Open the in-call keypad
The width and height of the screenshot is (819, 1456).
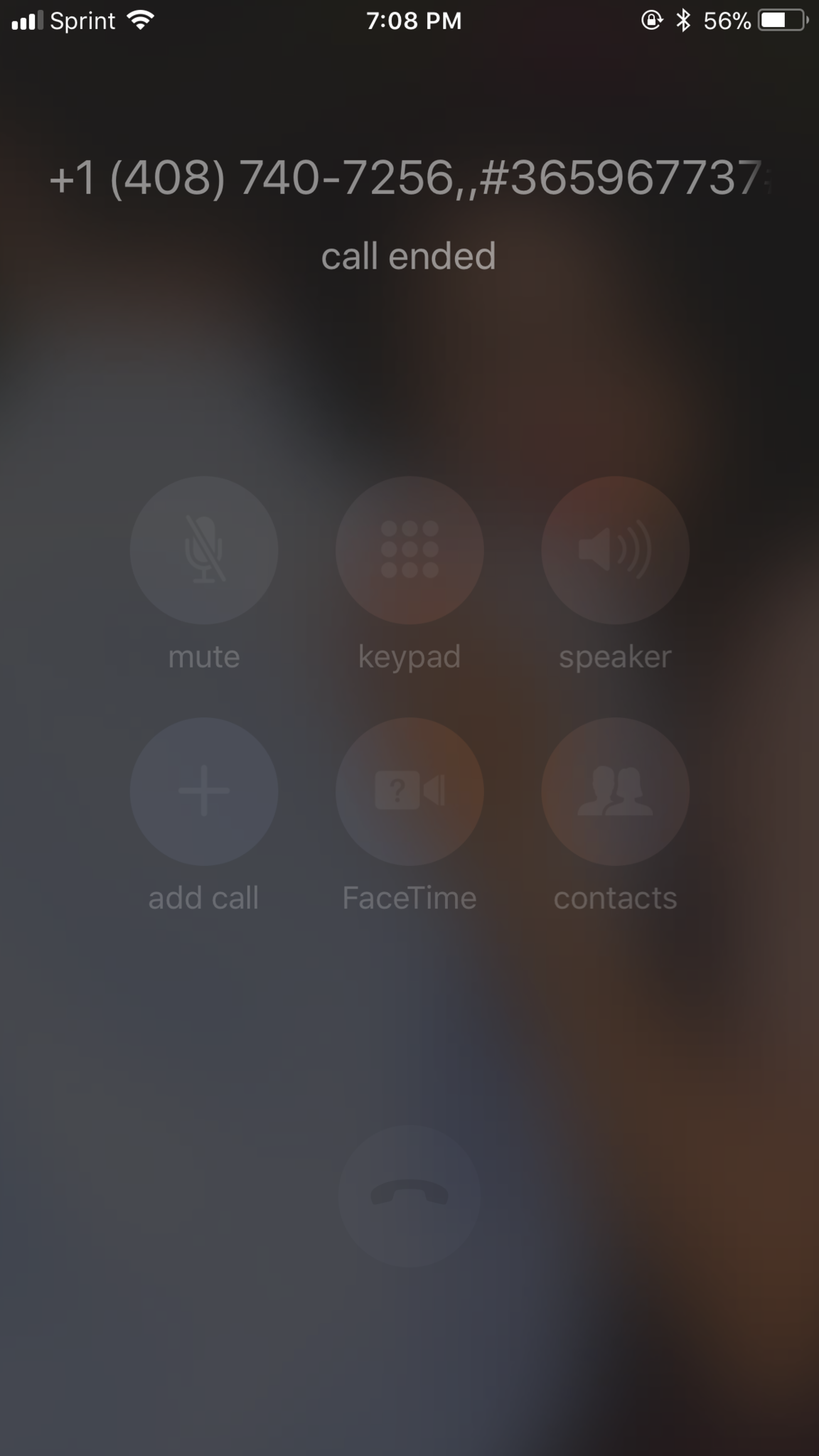(x=409, y=550)
